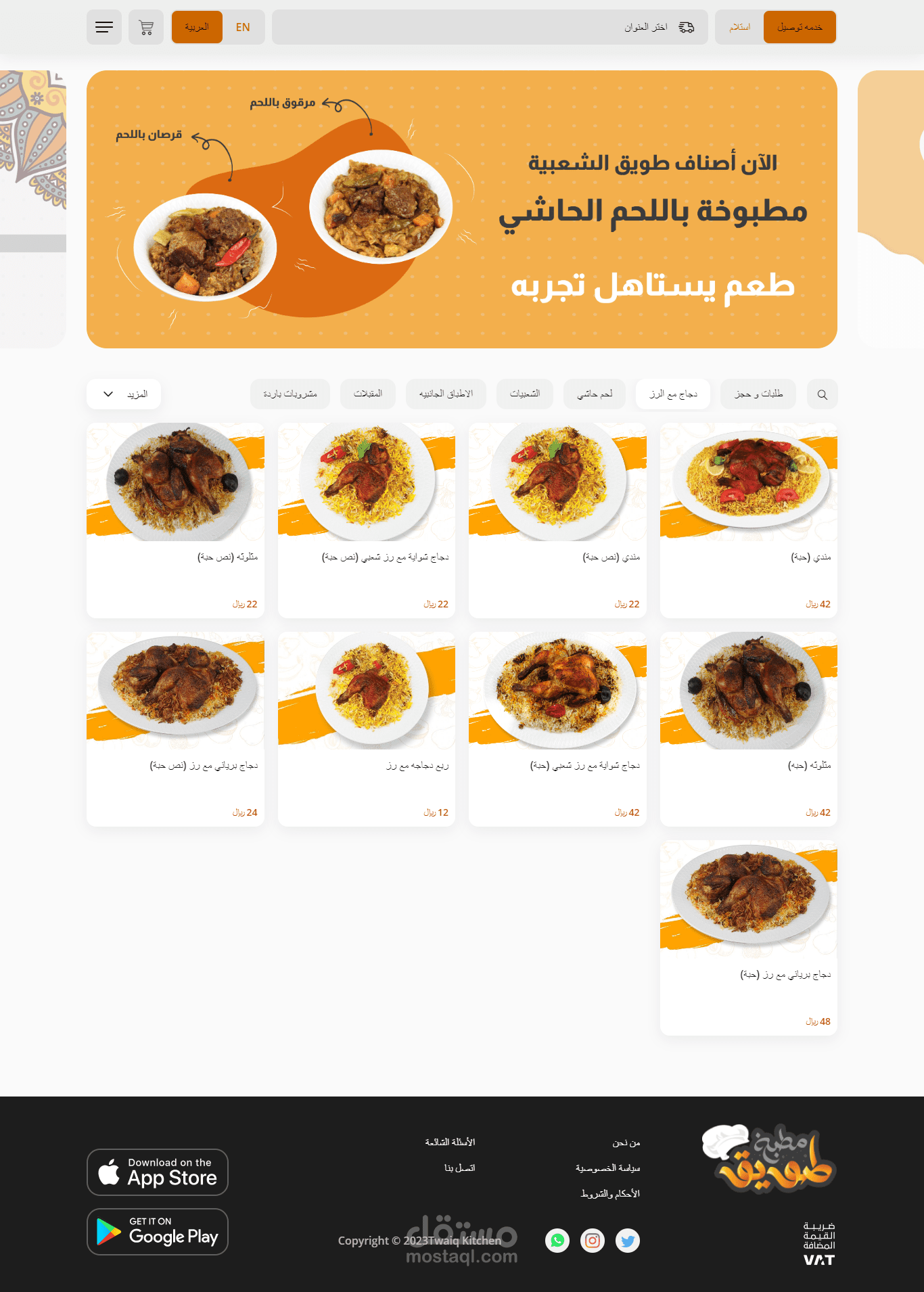Tap the Get it on Google Play badge
This screenshot has height=1292, width=924.
[158, 1232]
